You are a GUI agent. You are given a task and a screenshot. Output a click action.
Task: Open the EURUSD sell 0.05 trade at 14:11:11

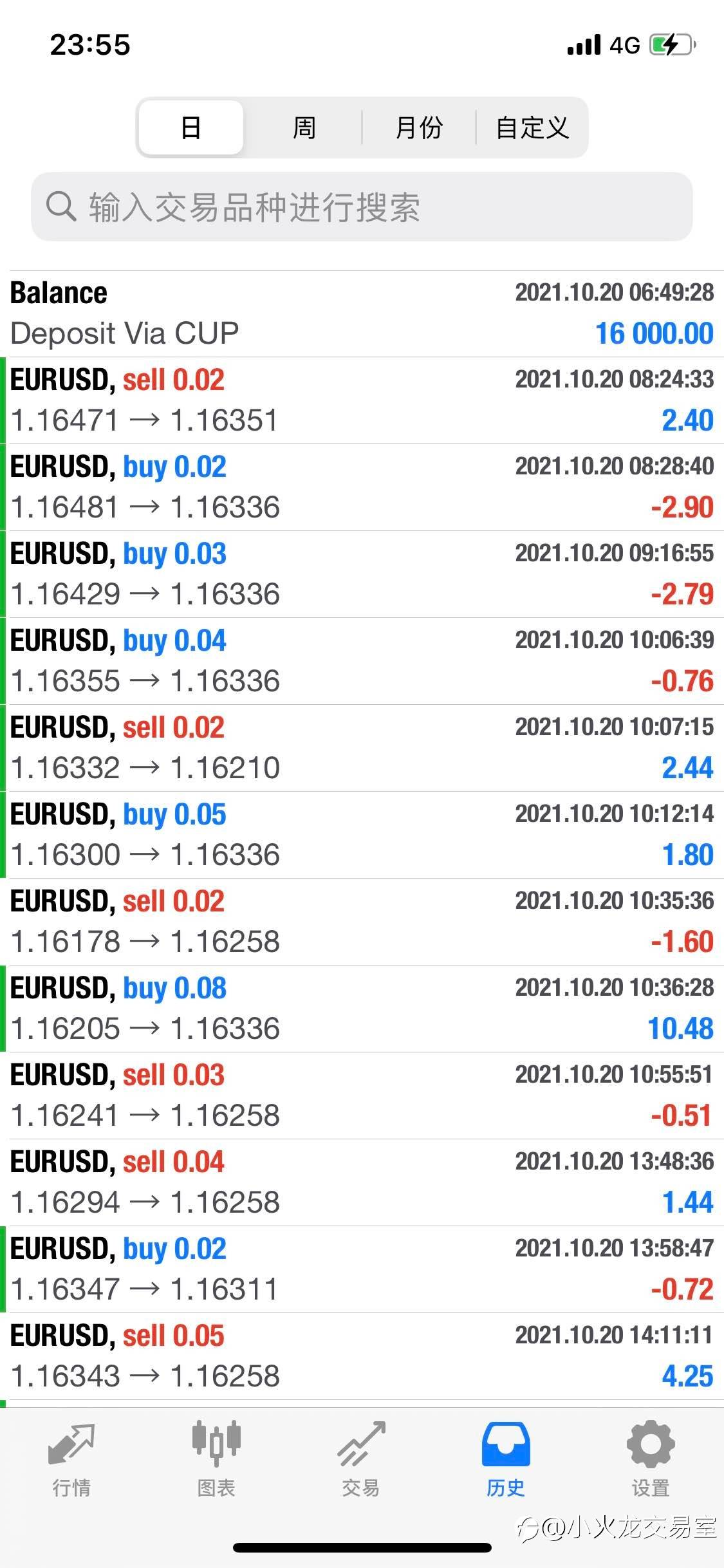coord(362,1356)
